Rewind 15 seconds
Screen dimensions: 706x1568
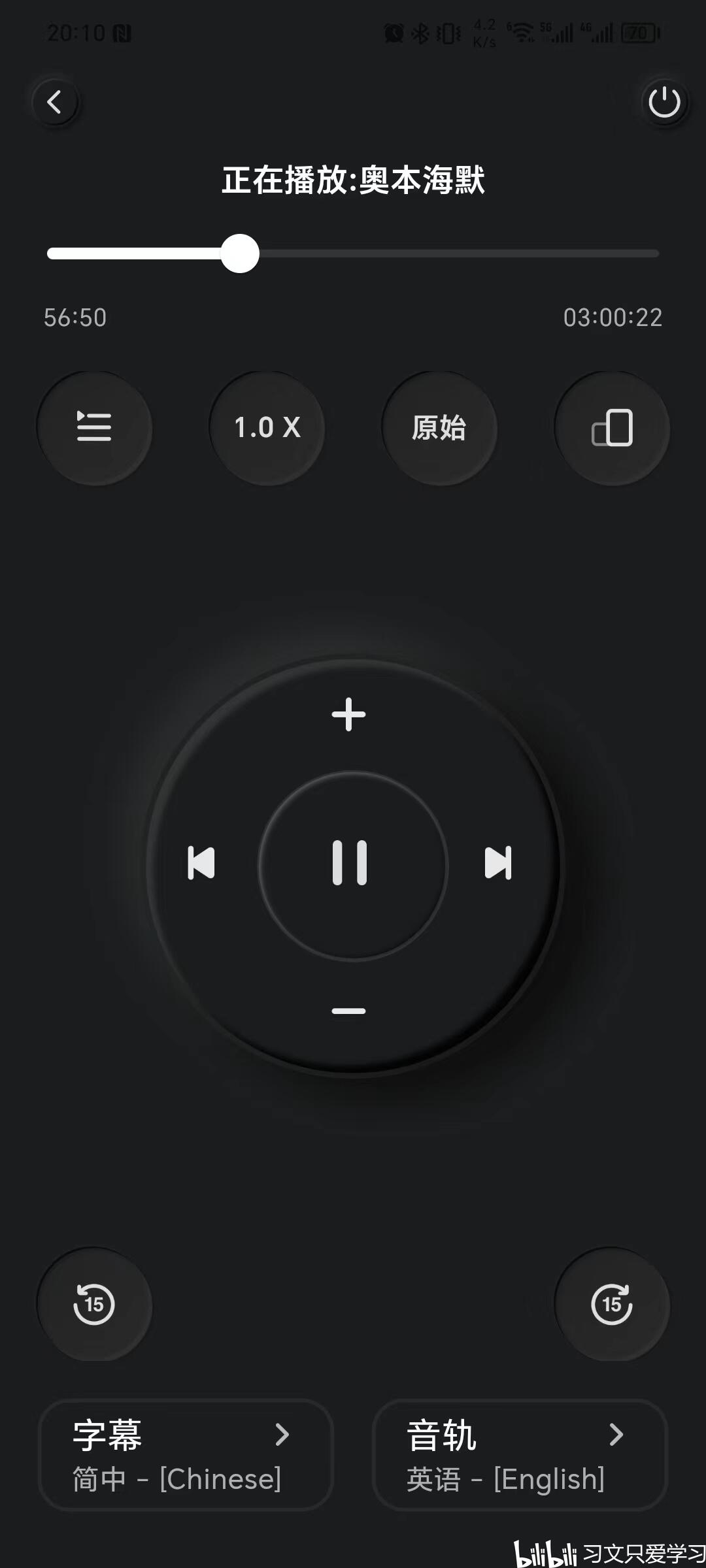[94, 1305]
